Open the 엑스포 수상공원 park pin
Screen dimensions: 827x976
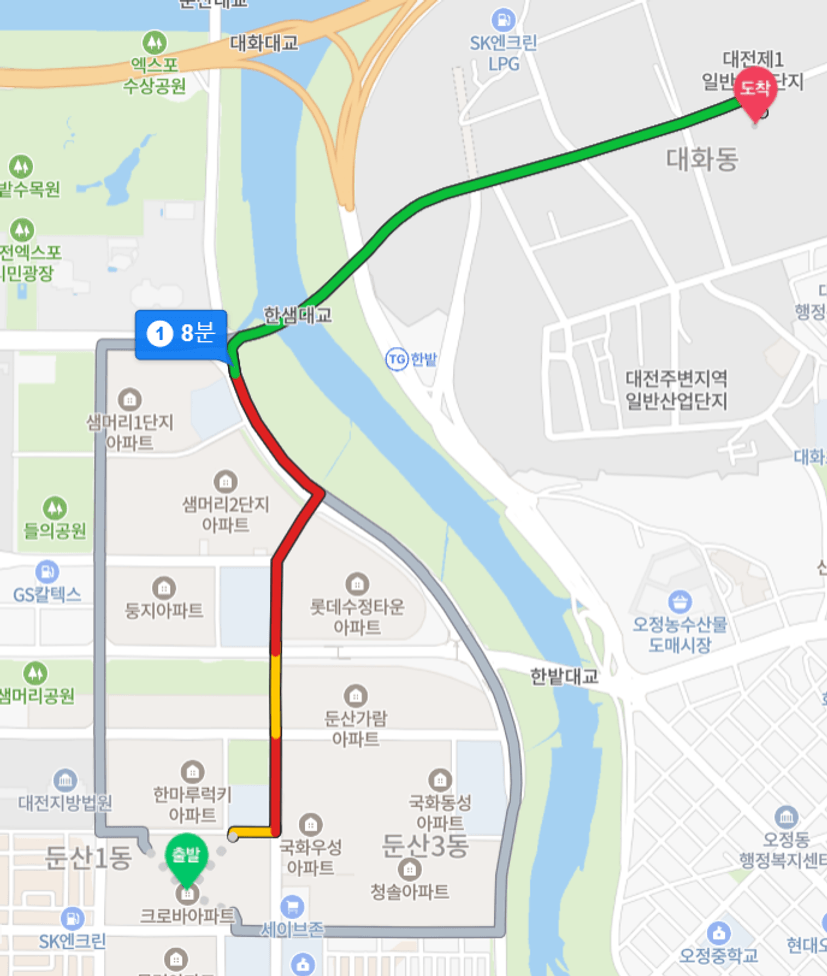(x=154, y=43)
